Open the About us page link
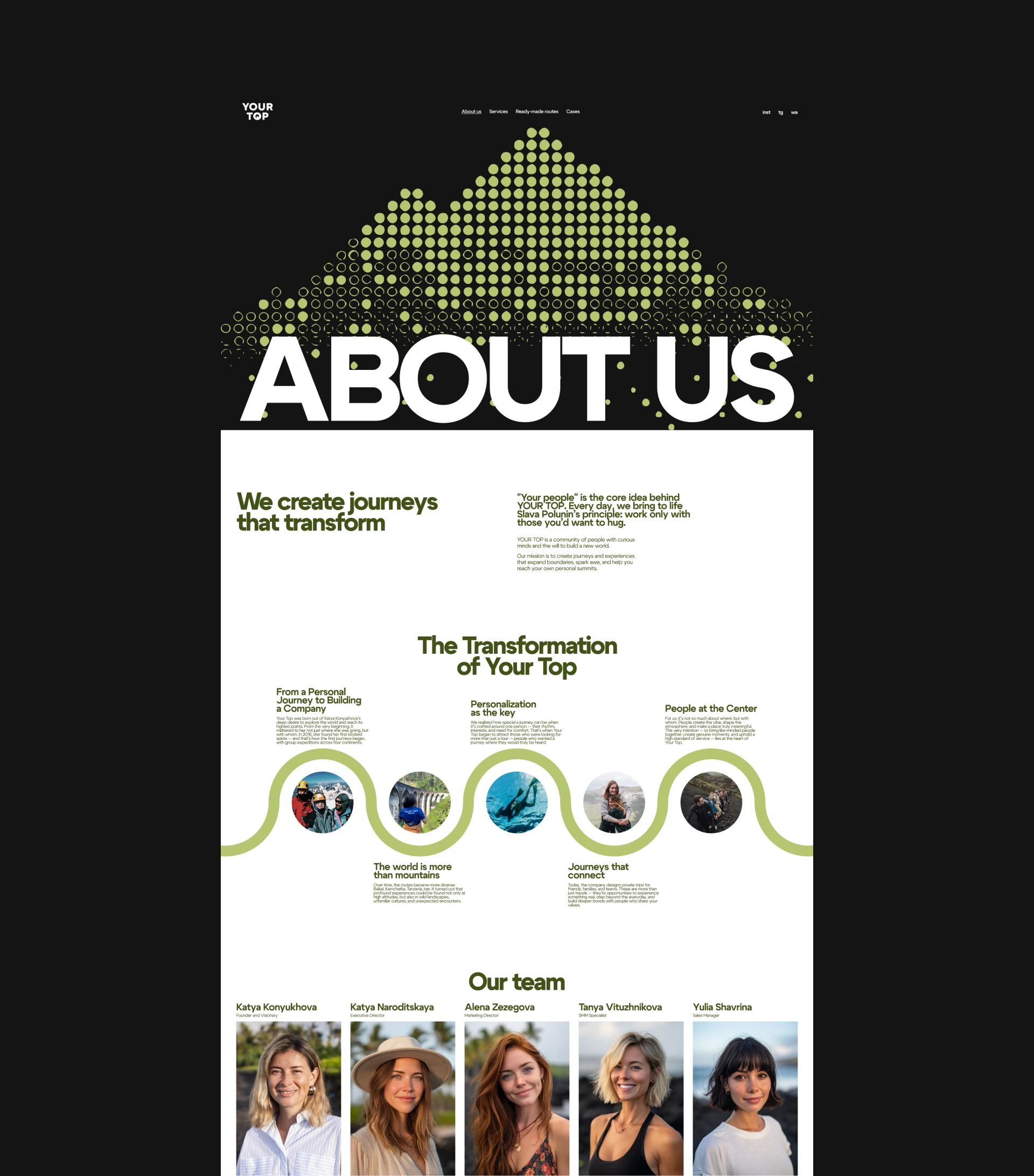The height and width of the screenshot is (1176, 1034). point(471,111)
